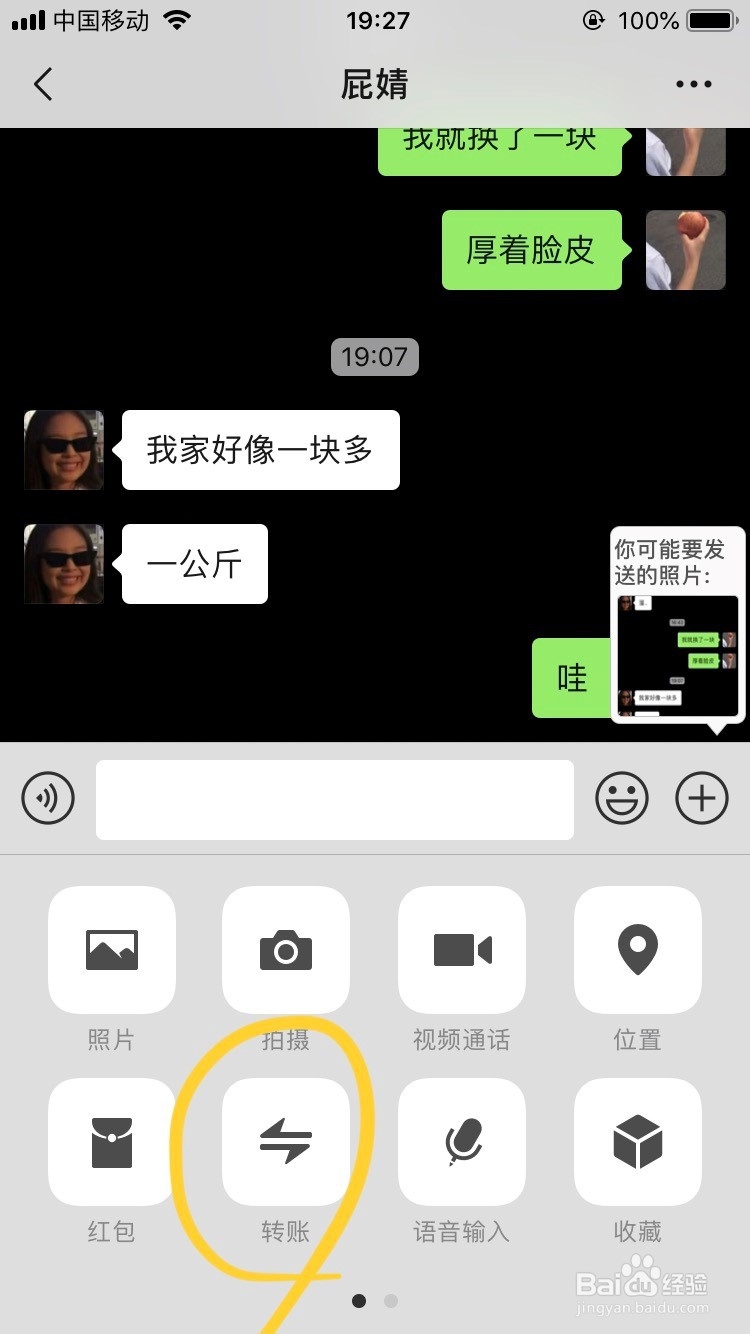
Task: Tap the message bubble saying 一公斤
Action: (193, 563)
